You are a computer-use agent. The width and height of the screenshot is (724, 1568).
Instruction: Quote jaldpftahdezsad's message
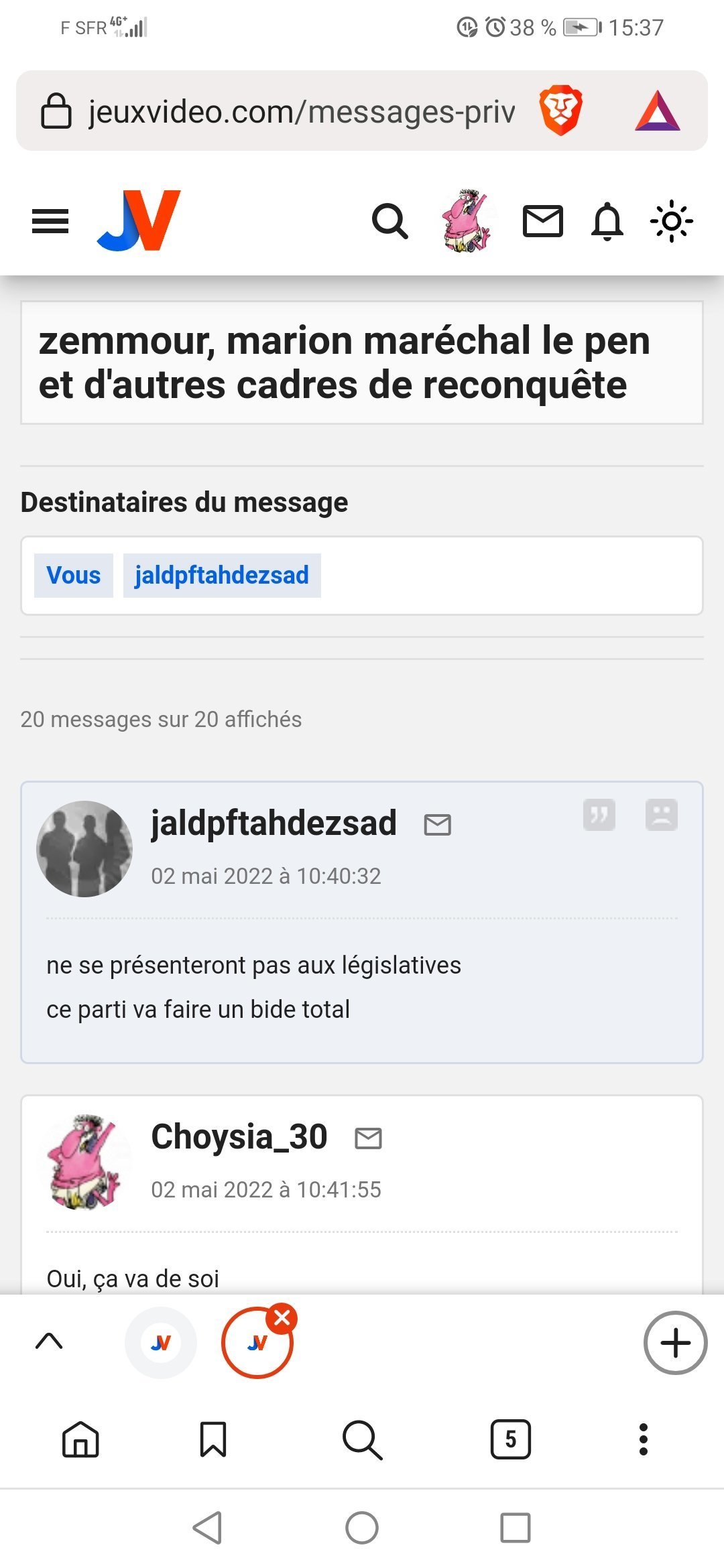(599, 815)
